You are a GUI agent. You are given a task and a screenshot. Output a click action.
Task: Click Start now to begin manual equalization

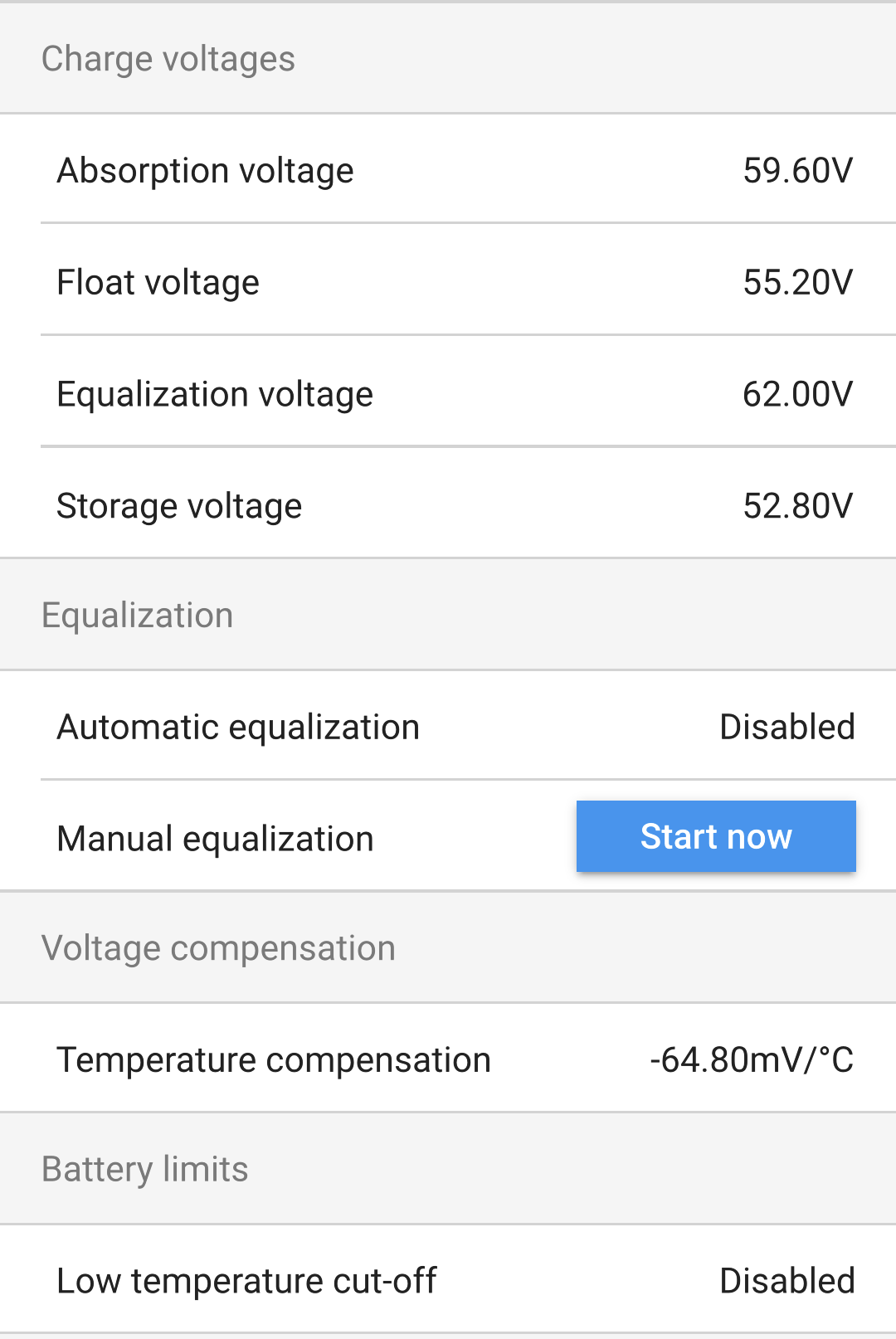pyautogui.click(x=715, y=836)
